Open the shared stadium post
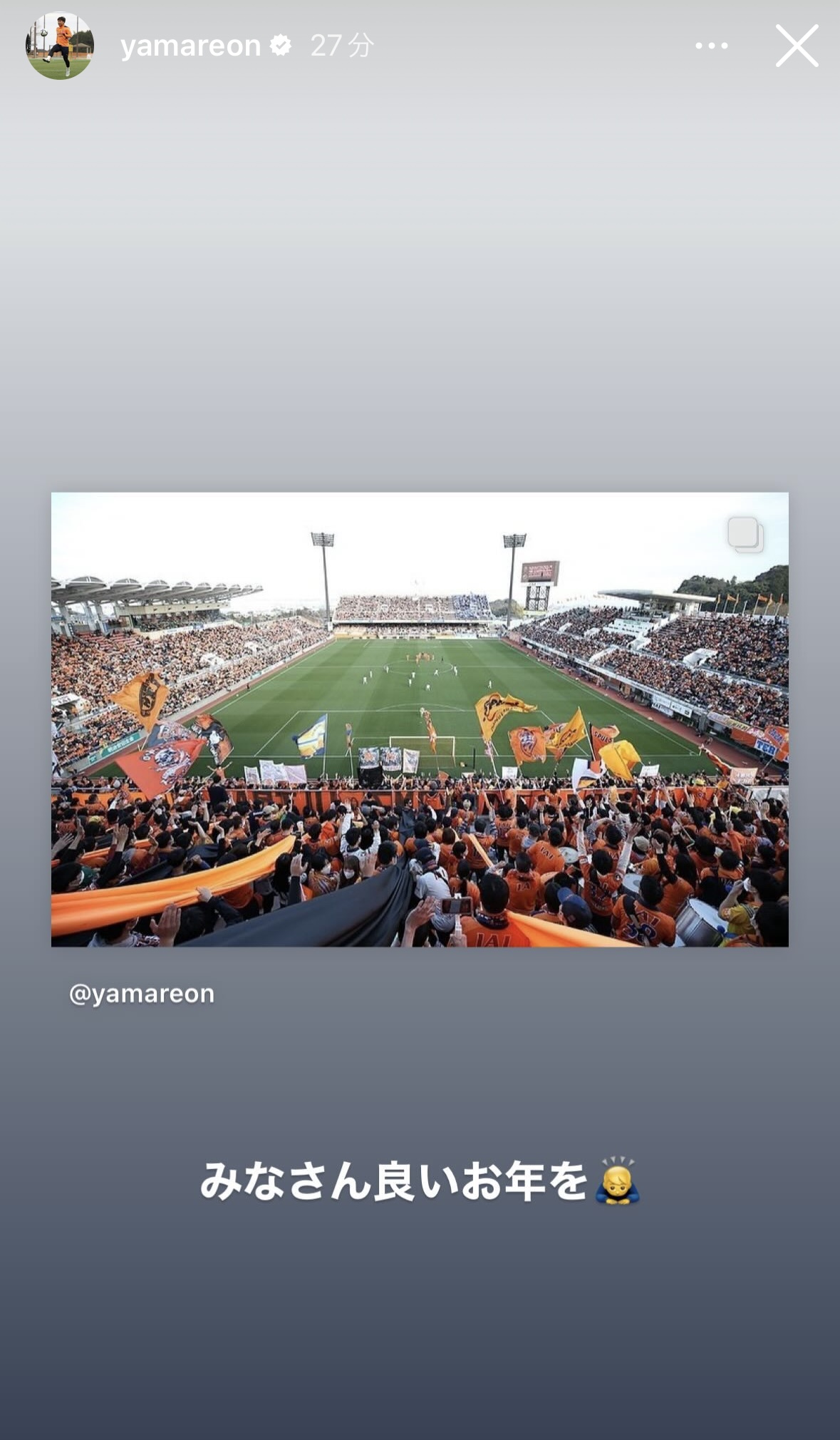 (x=420, y=719)
